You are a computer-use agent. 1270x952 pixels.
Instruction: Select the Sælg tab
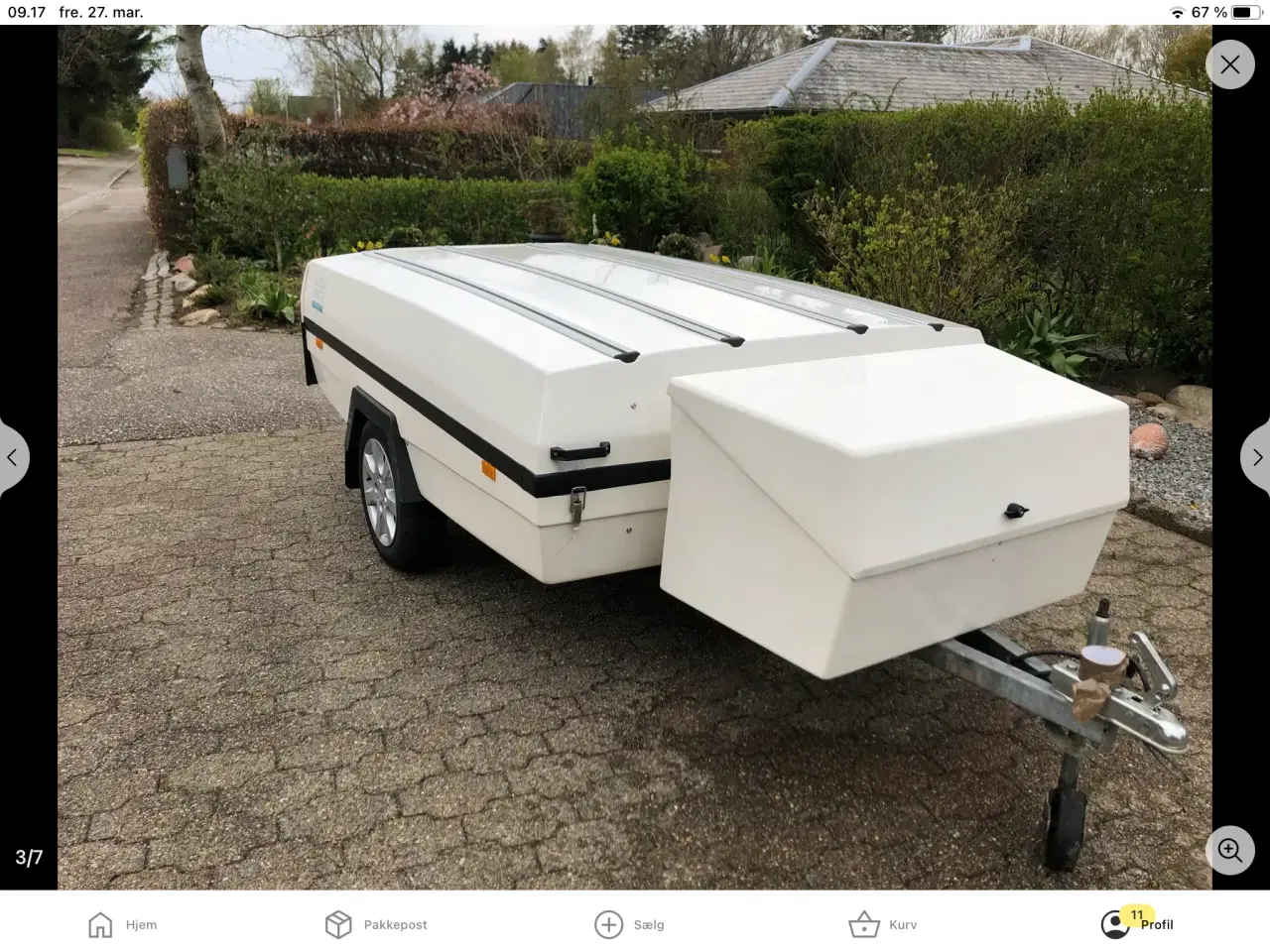629,924
